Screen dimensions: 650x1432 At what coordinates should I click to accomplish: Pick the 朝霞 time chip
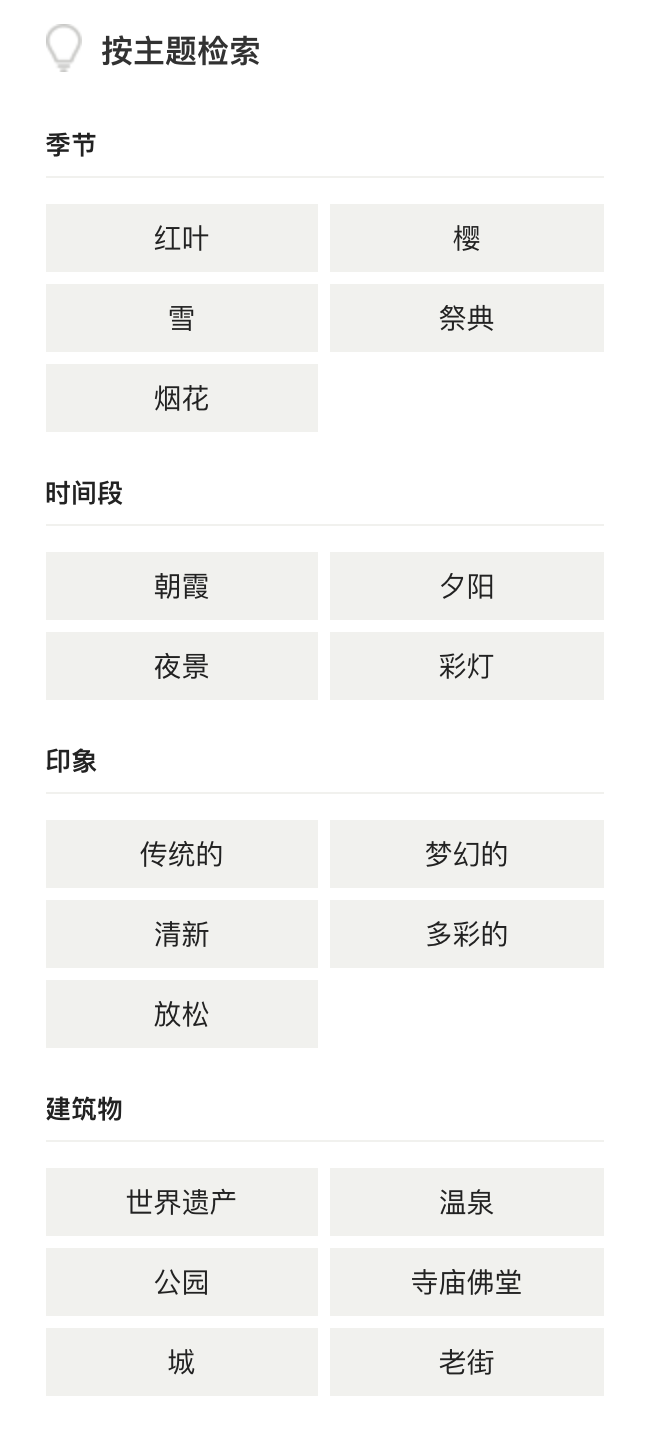(182, 586)
